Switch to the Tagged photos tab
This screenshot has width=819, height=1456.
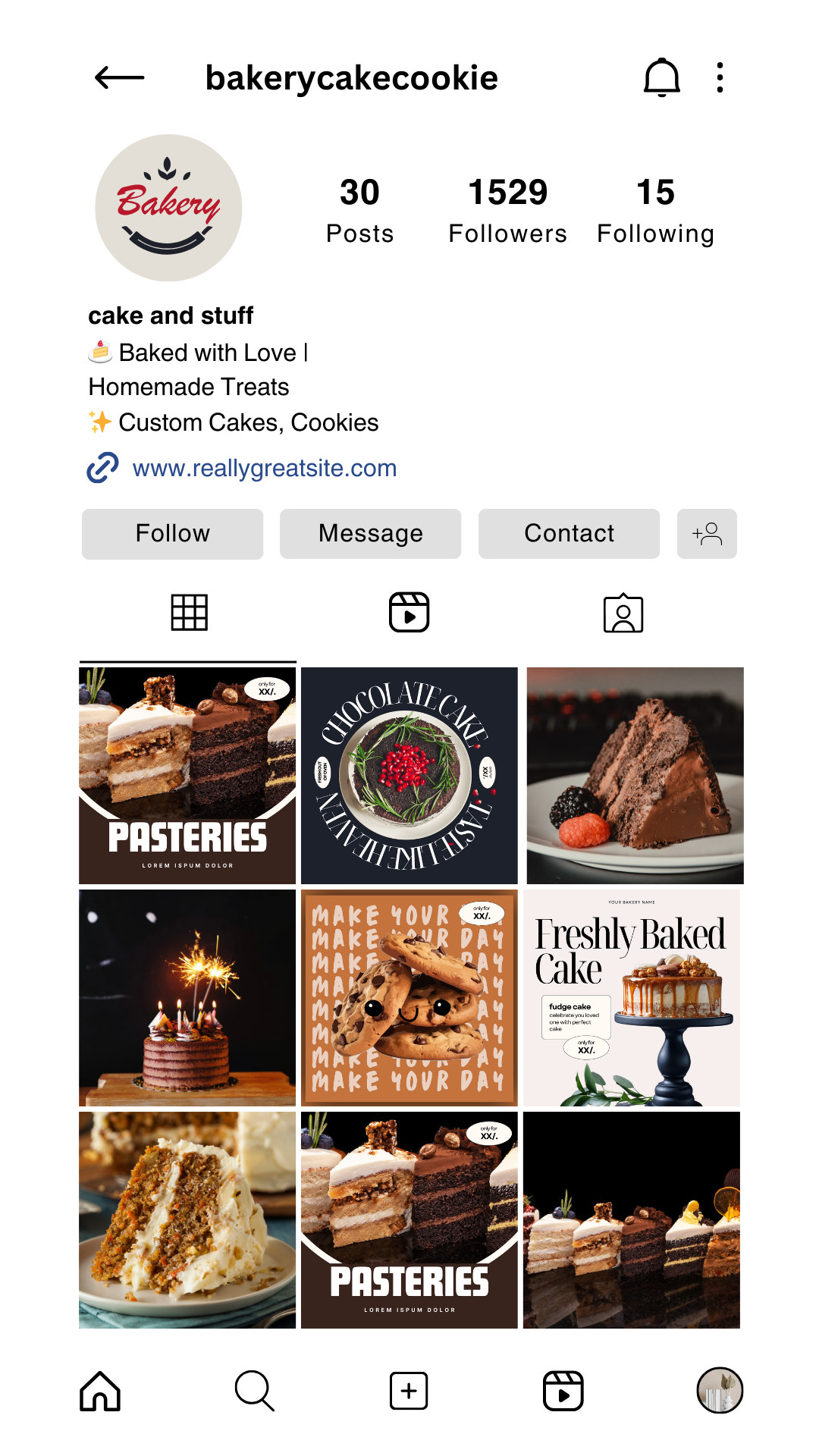pos(624,613)
